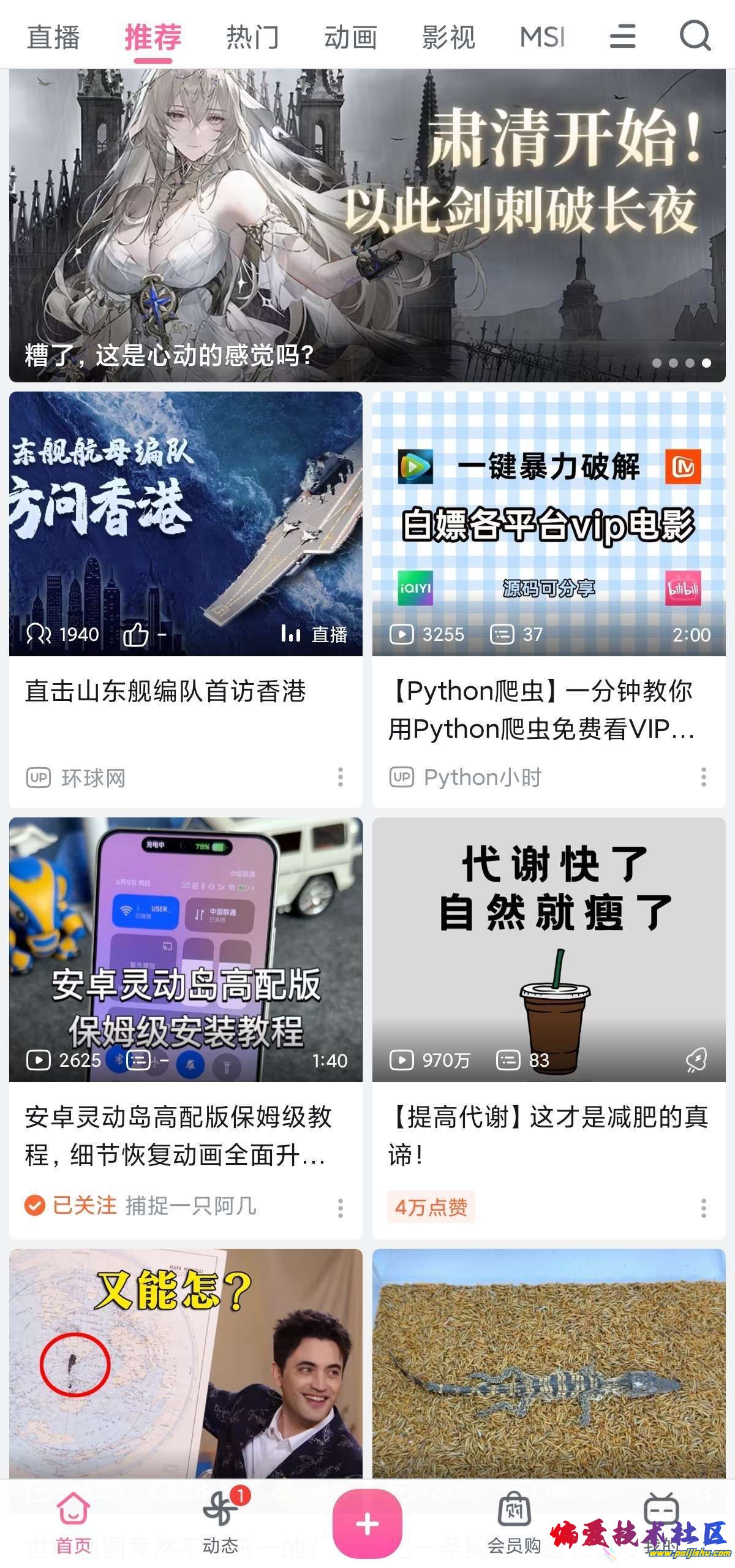Switch to the 直播 tab

53,37
